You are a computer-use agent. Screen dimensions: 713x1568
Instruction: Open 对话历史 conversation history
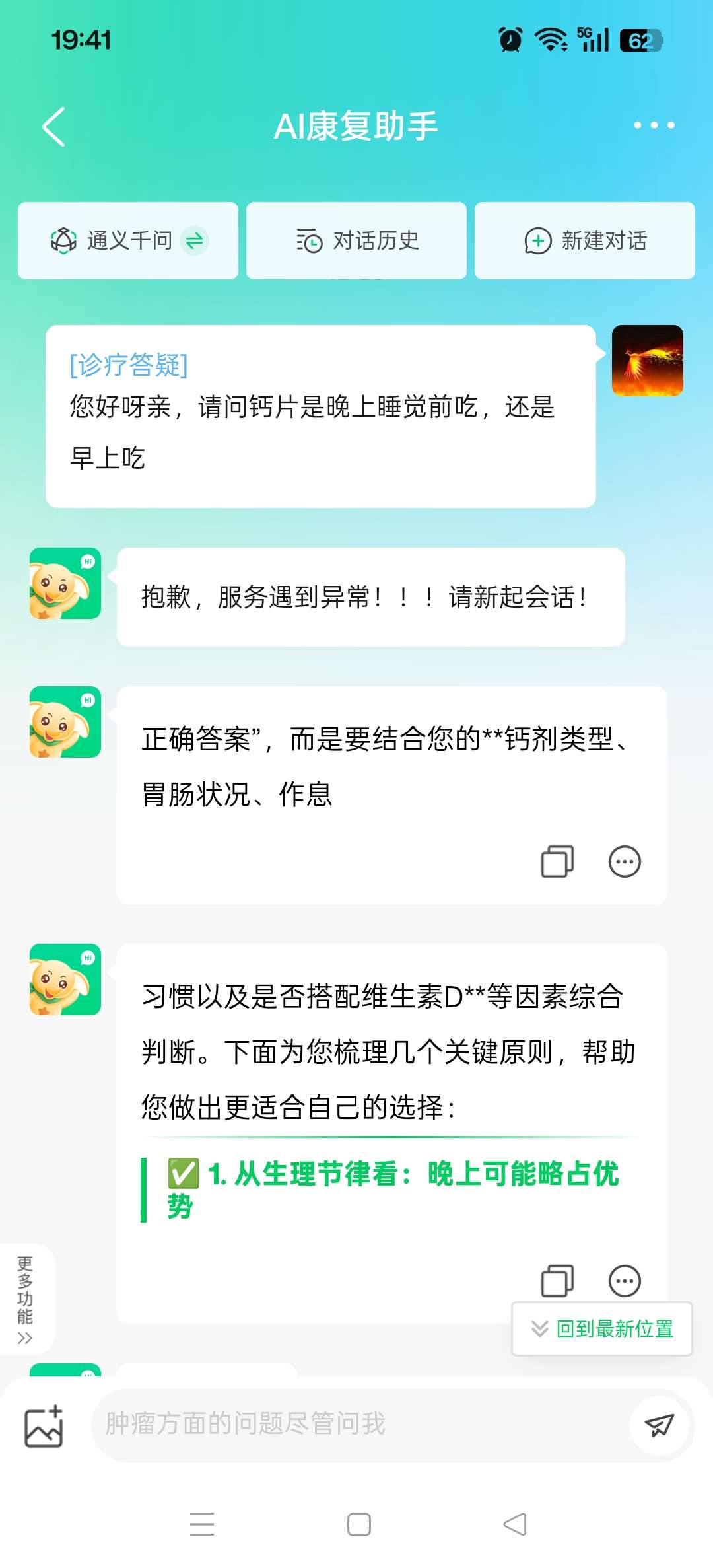pos(356,240)
